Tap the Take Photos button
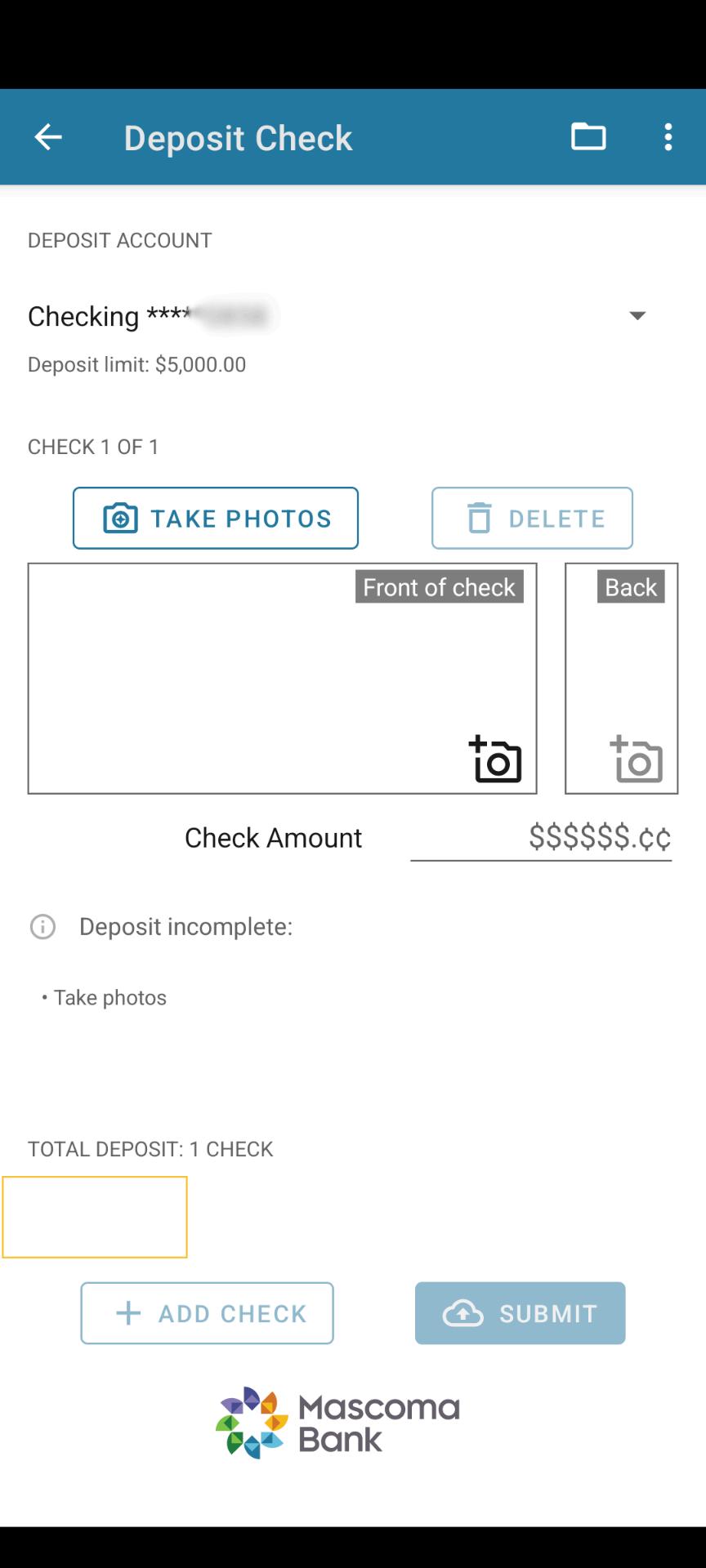706x1568 pixels. [216, 519]
